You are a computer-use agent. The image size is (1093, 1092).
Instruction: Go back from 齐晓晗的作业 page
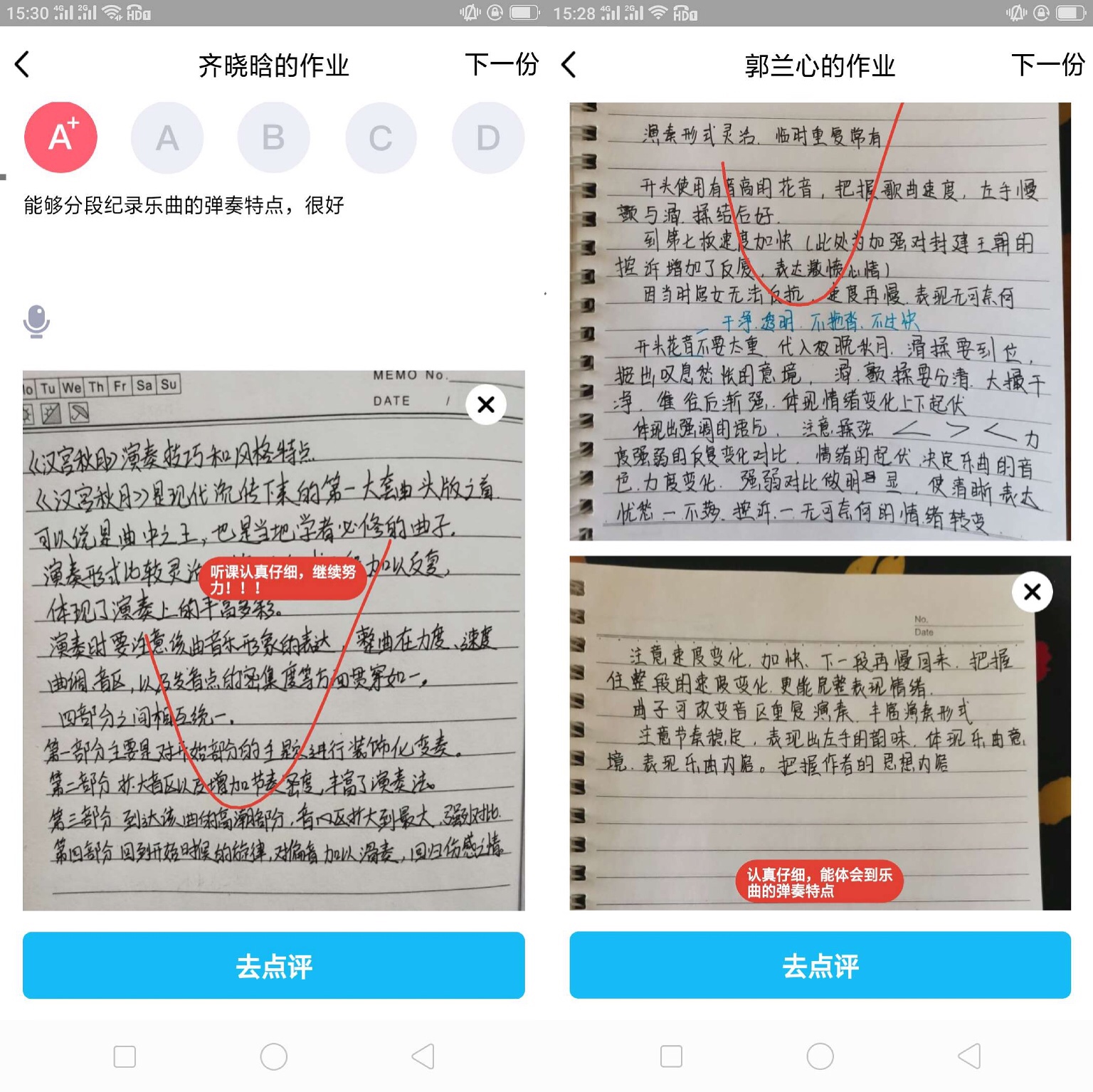click(23, 65)
